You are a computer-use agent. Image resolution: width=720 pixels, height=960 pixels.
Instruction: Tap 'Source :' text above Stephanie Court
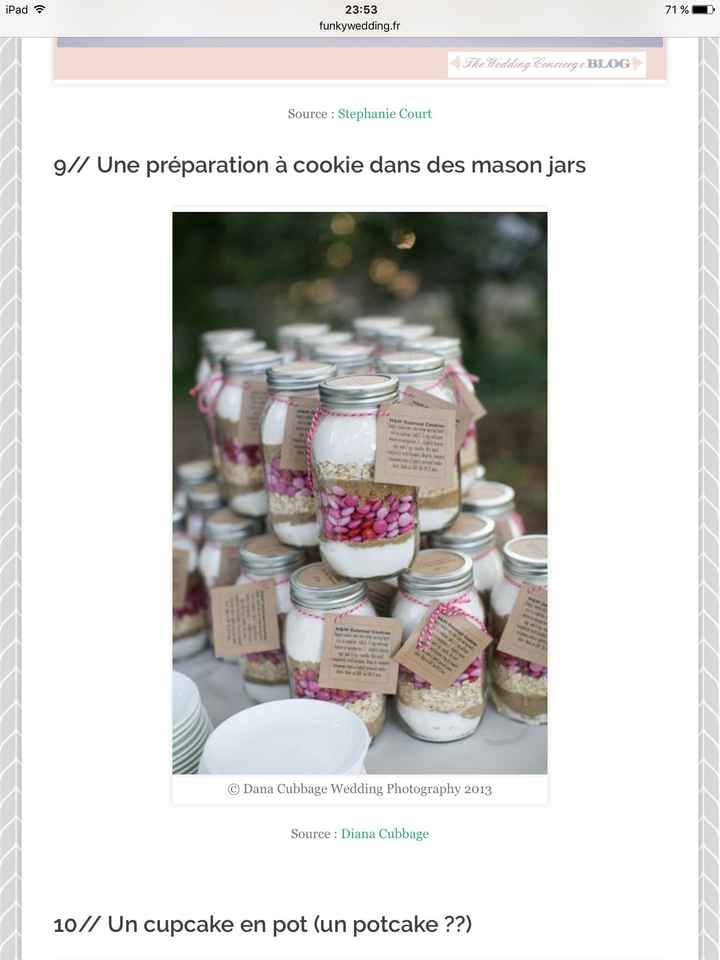(308, 115)
